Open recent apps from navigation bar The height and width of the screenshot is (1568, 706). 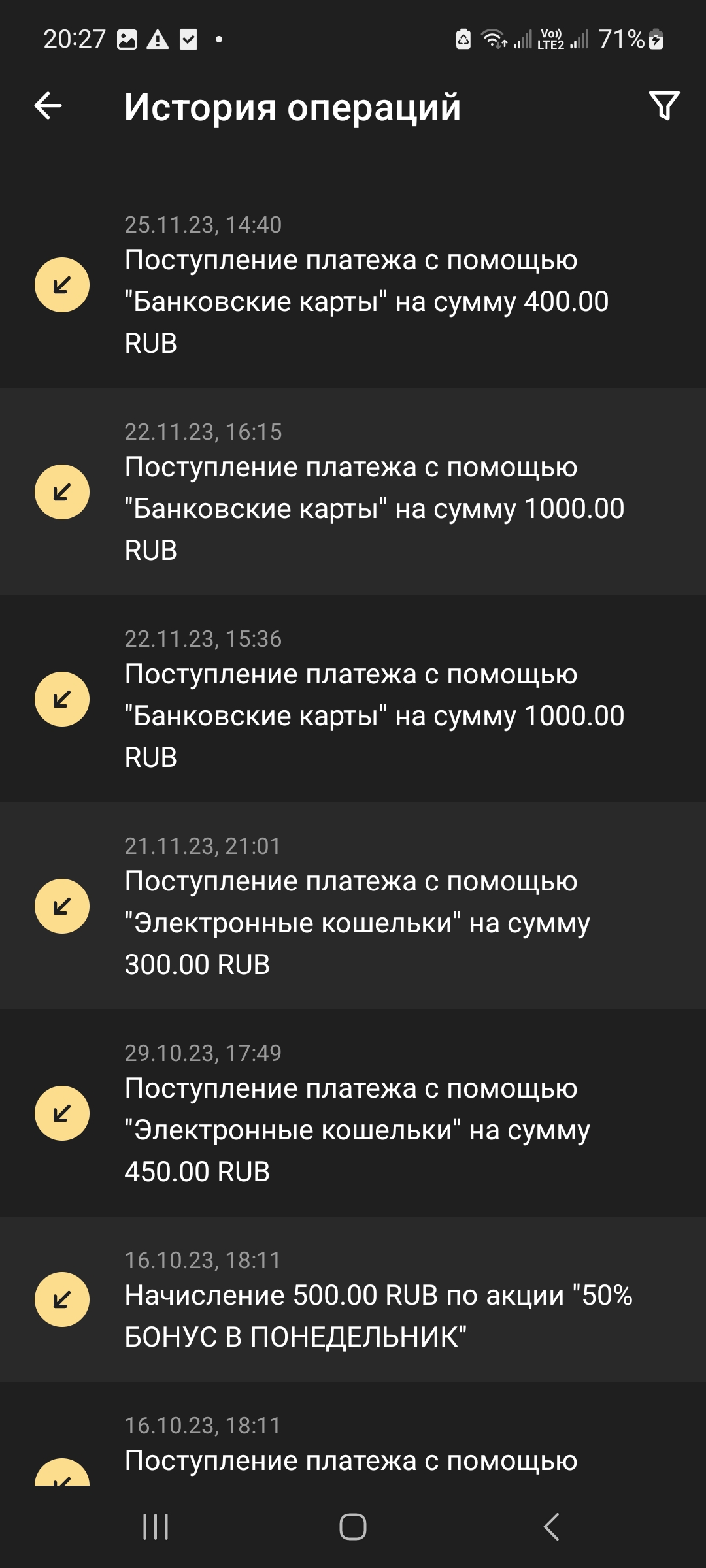(156, 1527)
